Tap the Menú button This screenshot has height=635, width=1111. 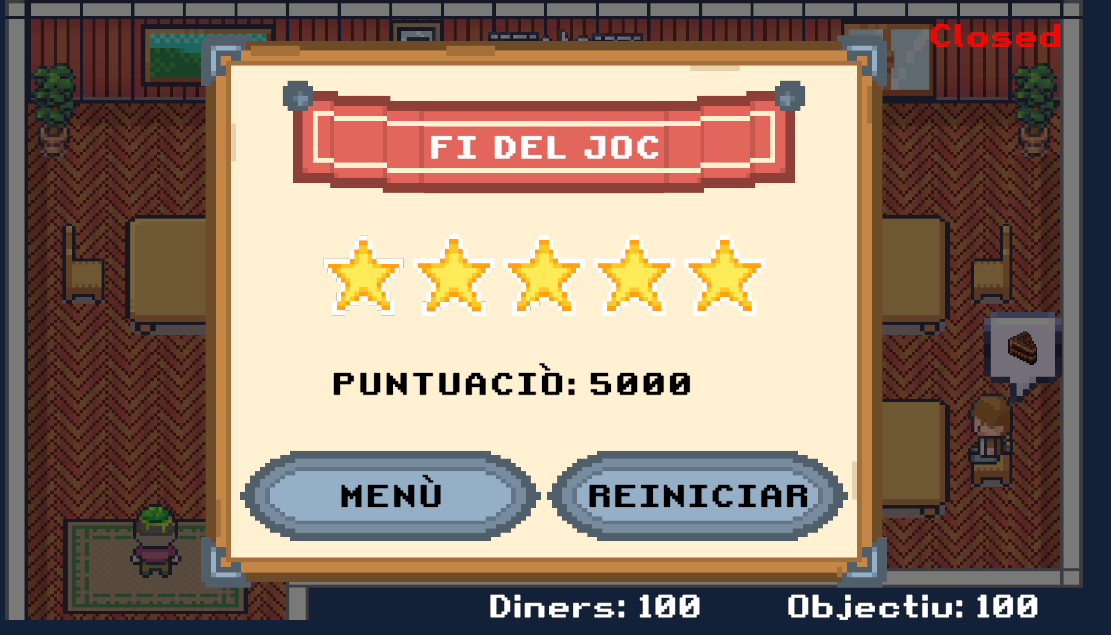coord(391,495)
